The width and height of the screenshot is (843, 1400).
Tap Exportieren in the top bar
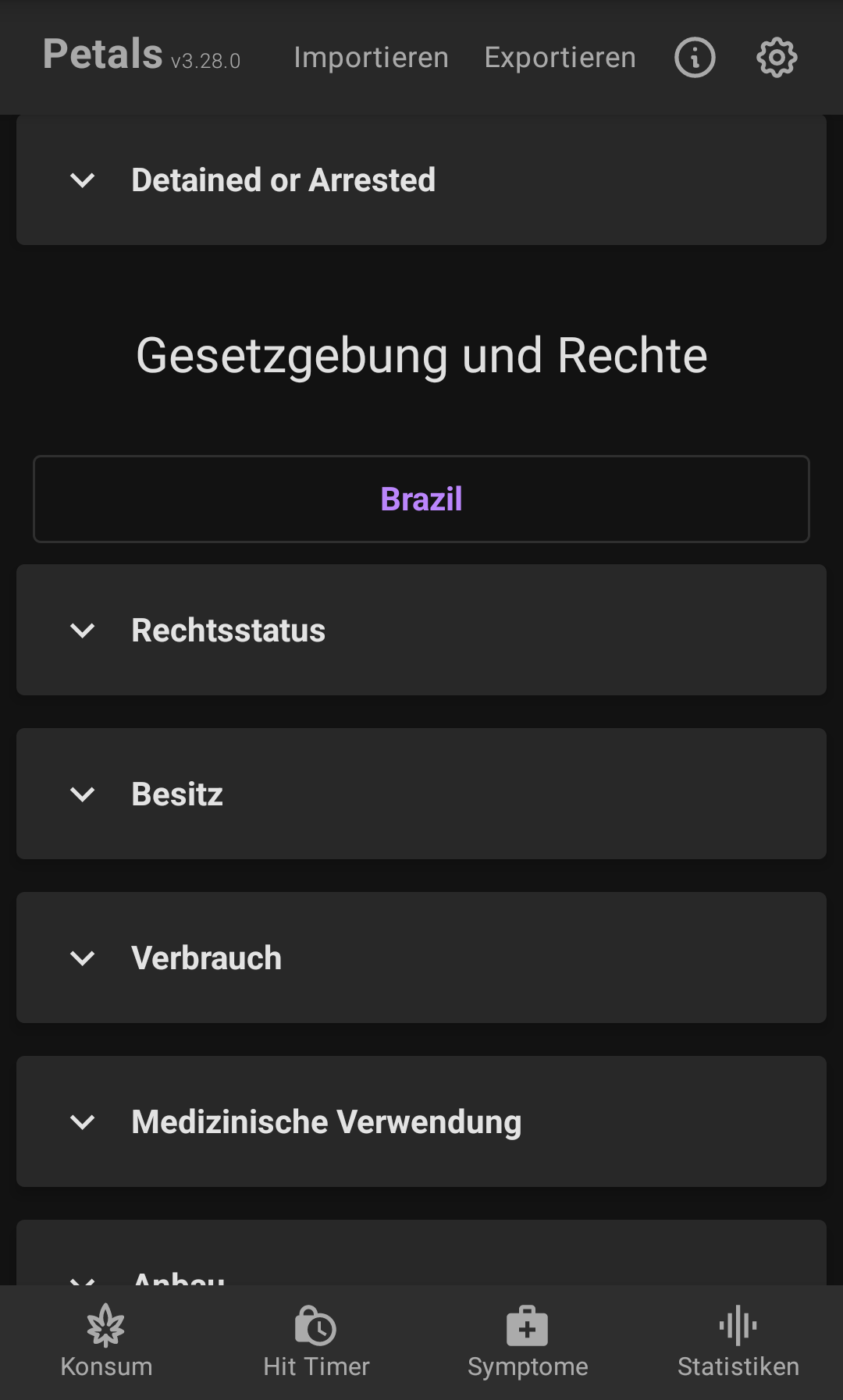(560, 58)
